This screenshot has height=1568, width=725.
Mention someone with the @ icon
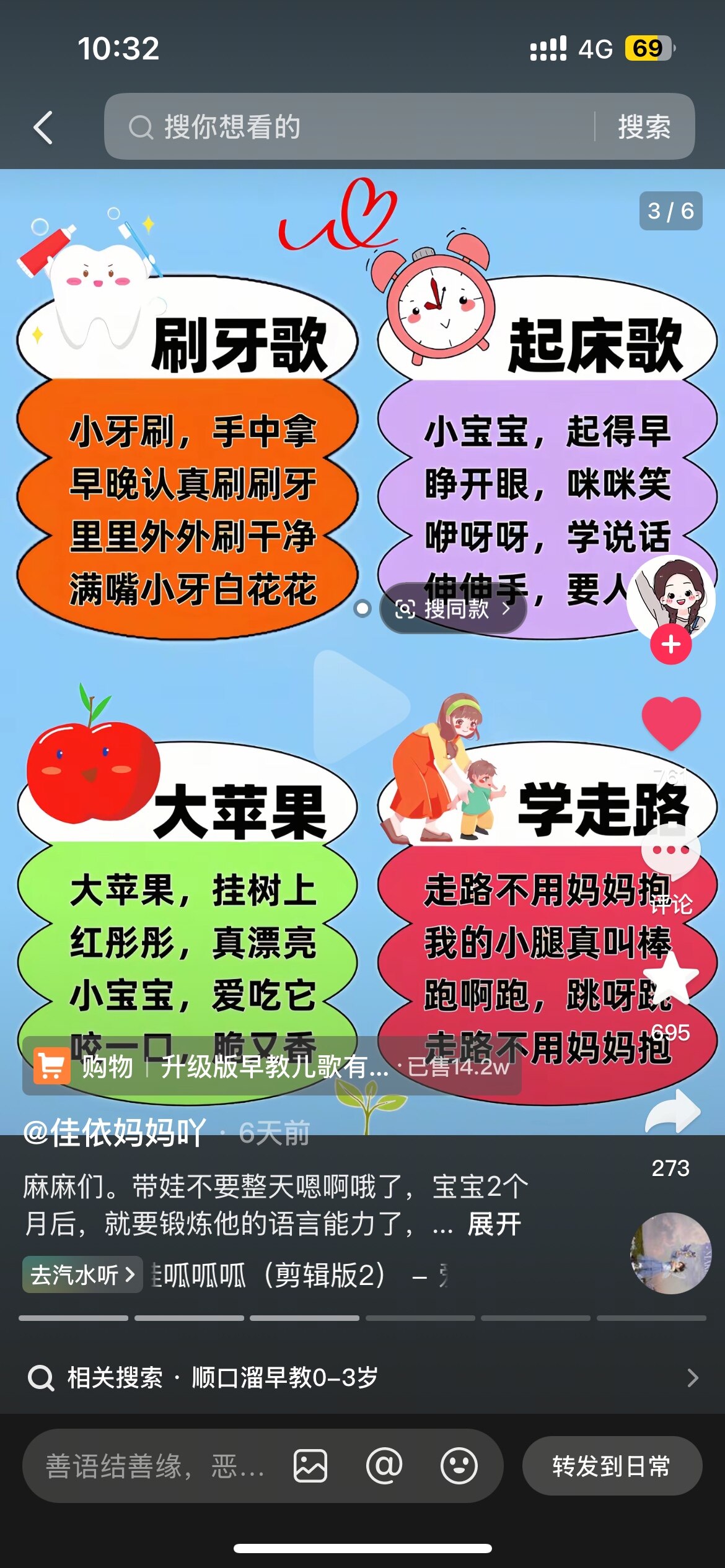coord(384,1466)
